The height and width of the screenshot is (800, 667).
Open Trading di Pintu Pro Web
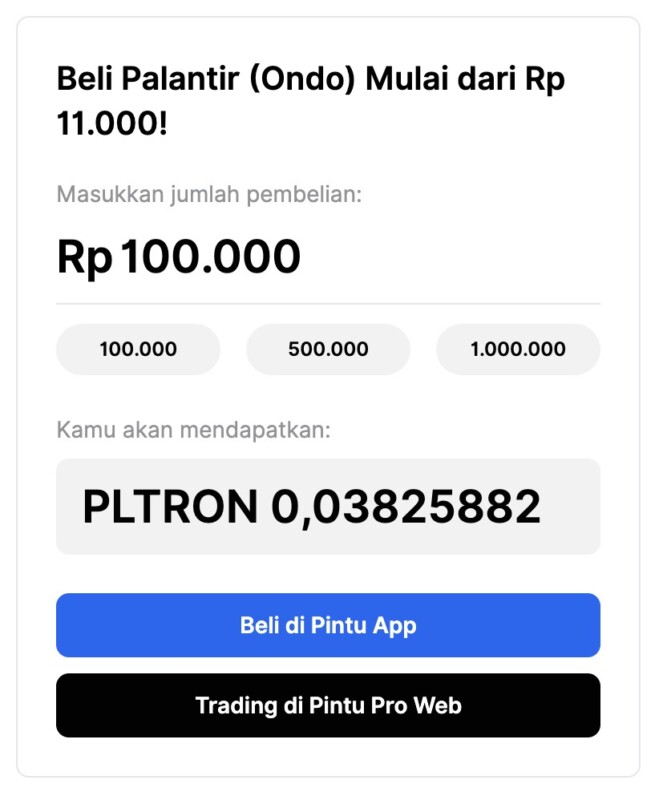click(328, 705)
